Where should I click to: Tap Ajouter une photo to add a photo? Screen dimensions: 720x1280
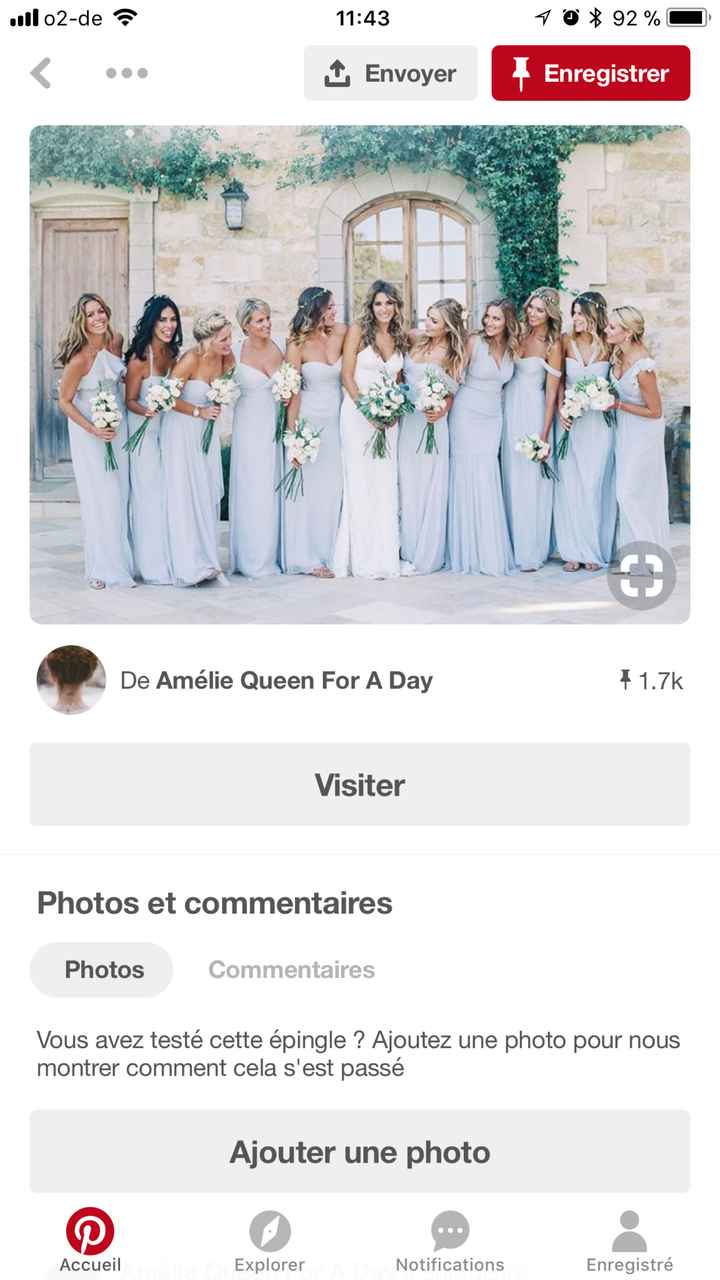tap(359, 1151)
